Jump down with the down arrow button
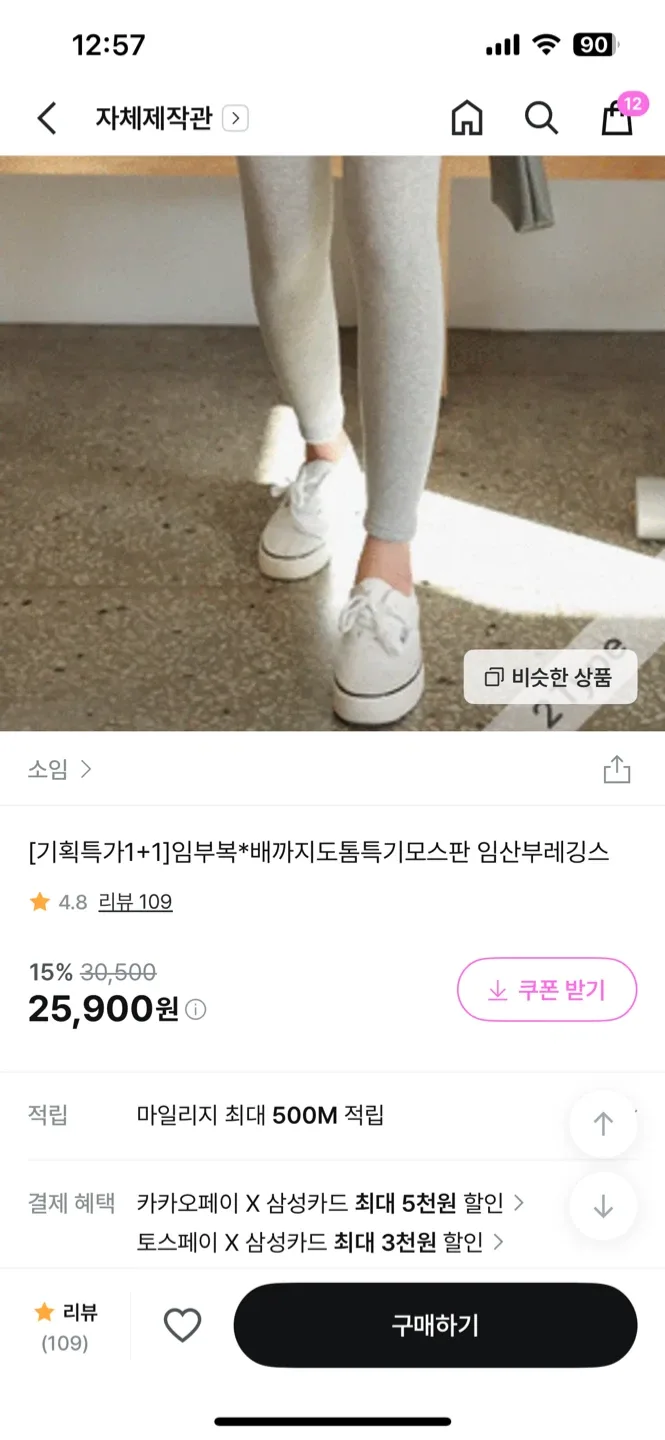 [x=603, y=1207]
